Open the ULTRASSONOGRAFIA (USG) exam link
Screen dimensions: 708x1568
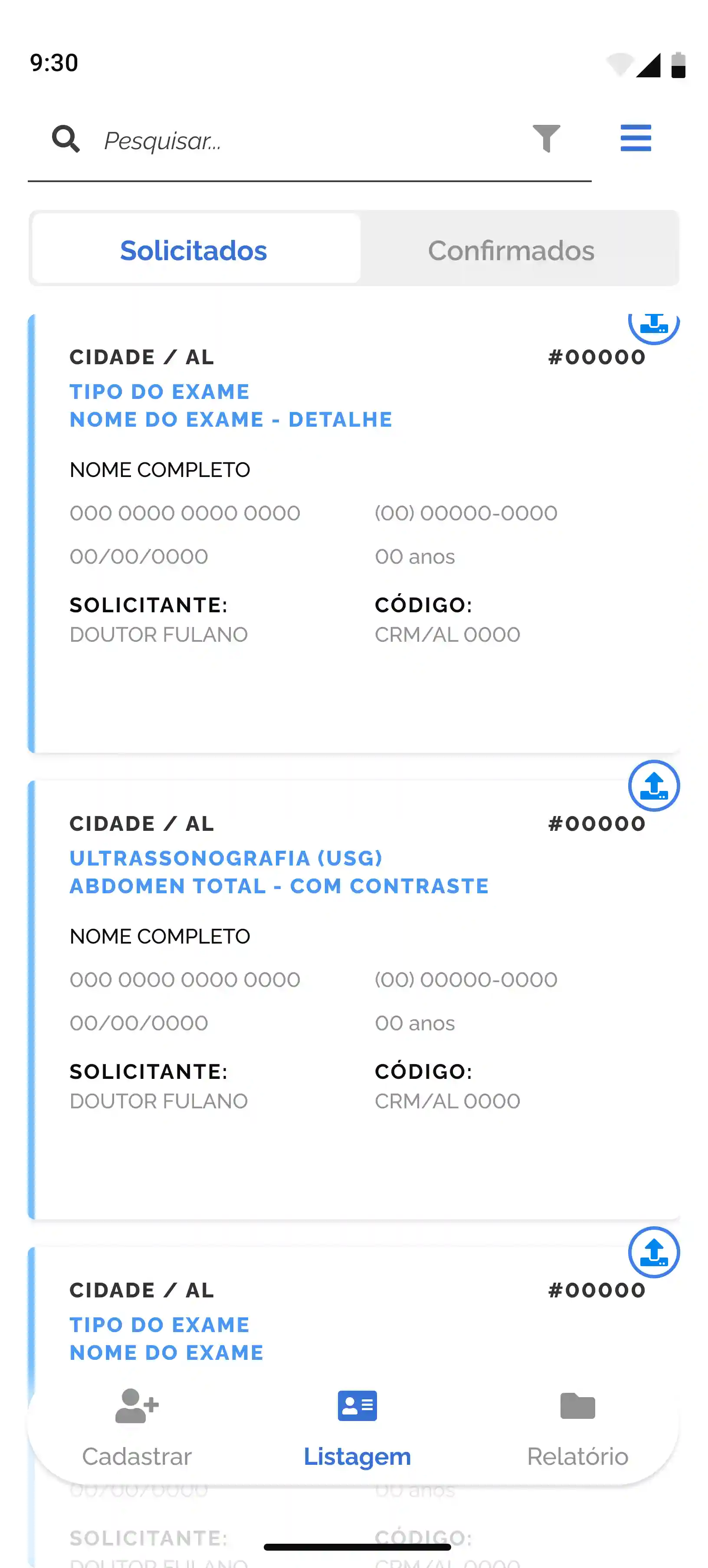[x=226, y=858]
